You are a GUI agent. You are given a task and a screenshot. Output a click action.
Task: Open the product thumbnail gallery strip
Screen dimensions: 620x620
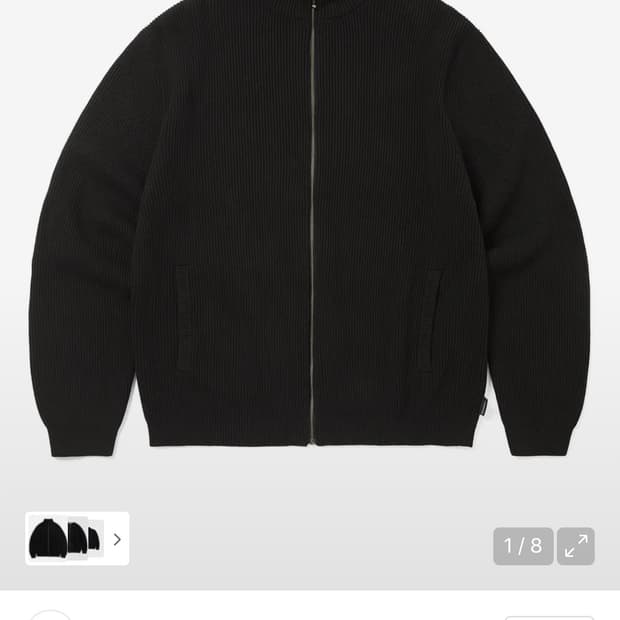(x=77, y=539)
